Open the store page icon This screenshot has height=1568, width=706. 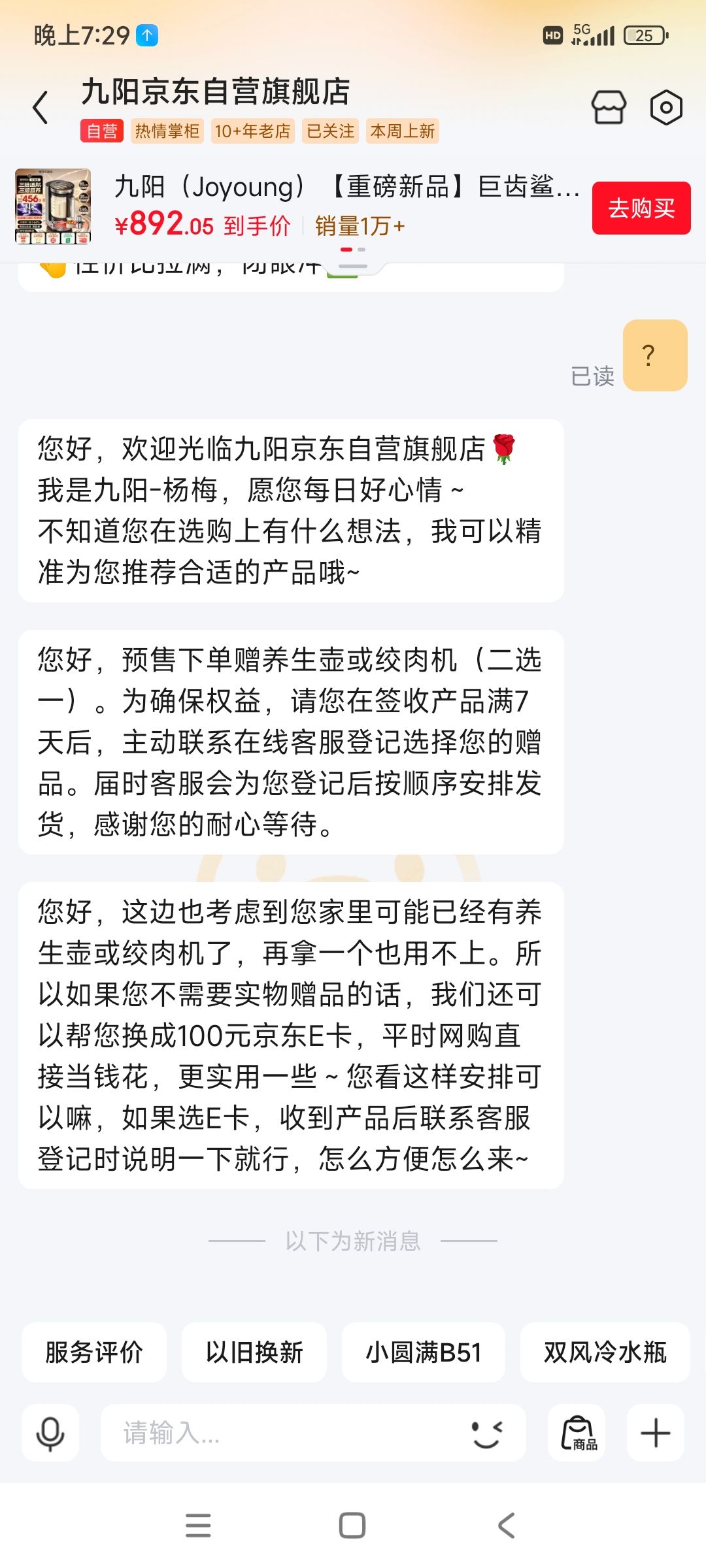coord(609,107)
